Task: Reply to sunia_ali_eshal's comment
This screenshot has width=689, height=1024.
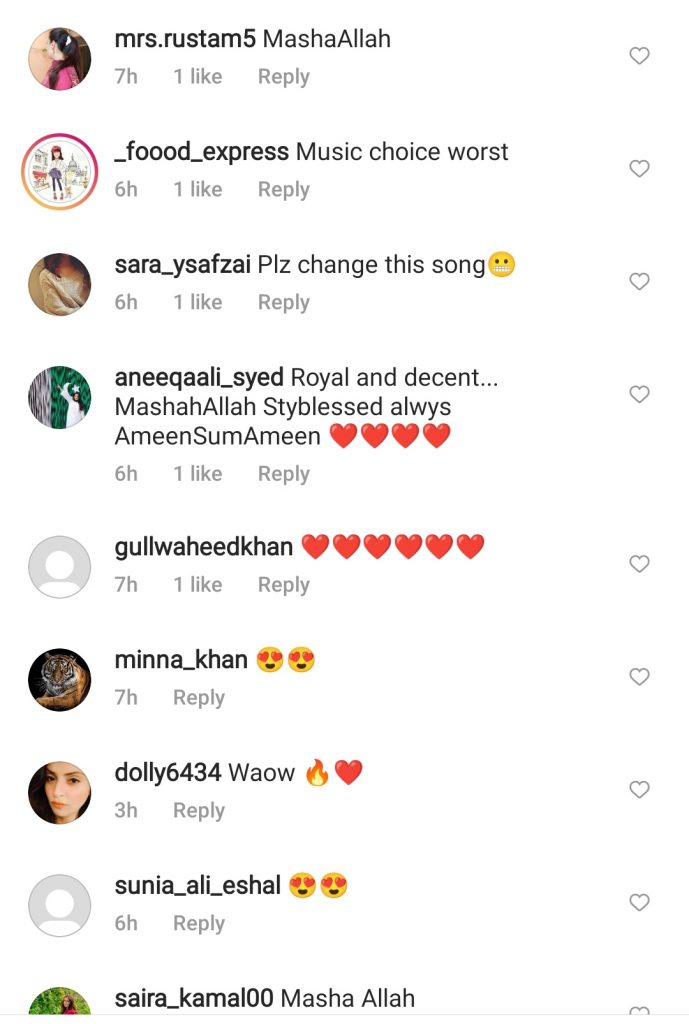Action: click(x=198, y=924)
